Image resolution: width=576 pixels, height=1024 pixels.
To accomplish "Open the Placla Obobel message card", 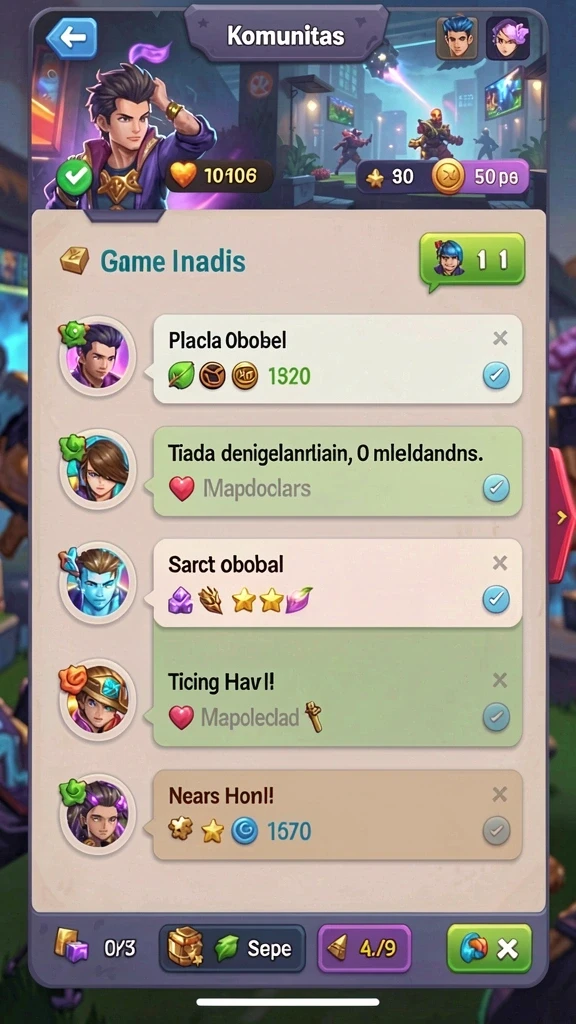I will pyautogui.click(x=337, y=359).
